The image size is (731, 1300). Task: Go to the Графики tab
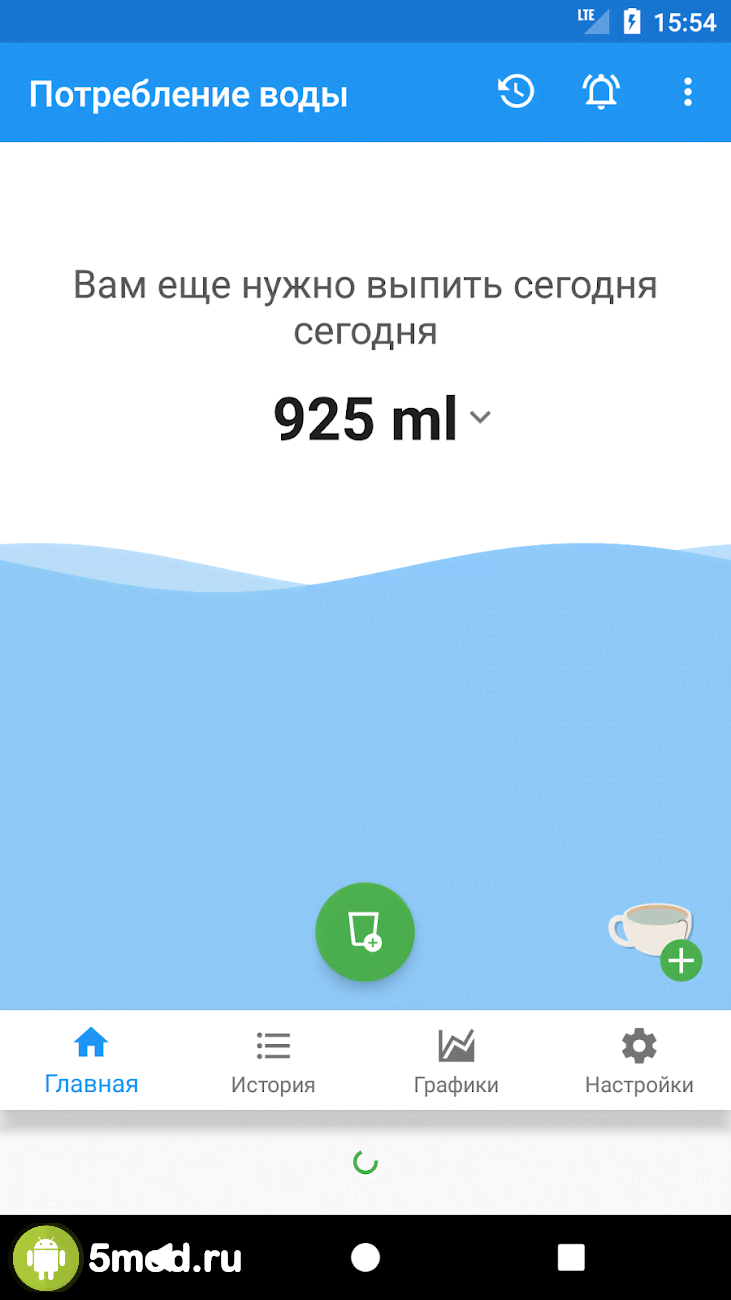click(456, 1060)
